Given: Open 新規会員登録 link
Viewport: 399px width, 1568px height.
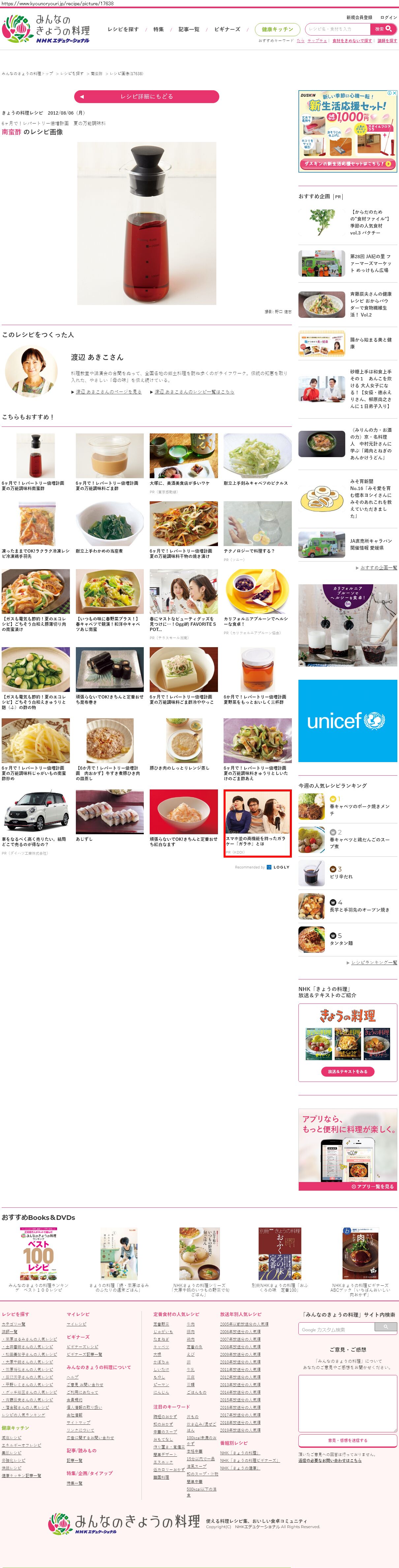Looking at the screenshot, I should point(359,18).
